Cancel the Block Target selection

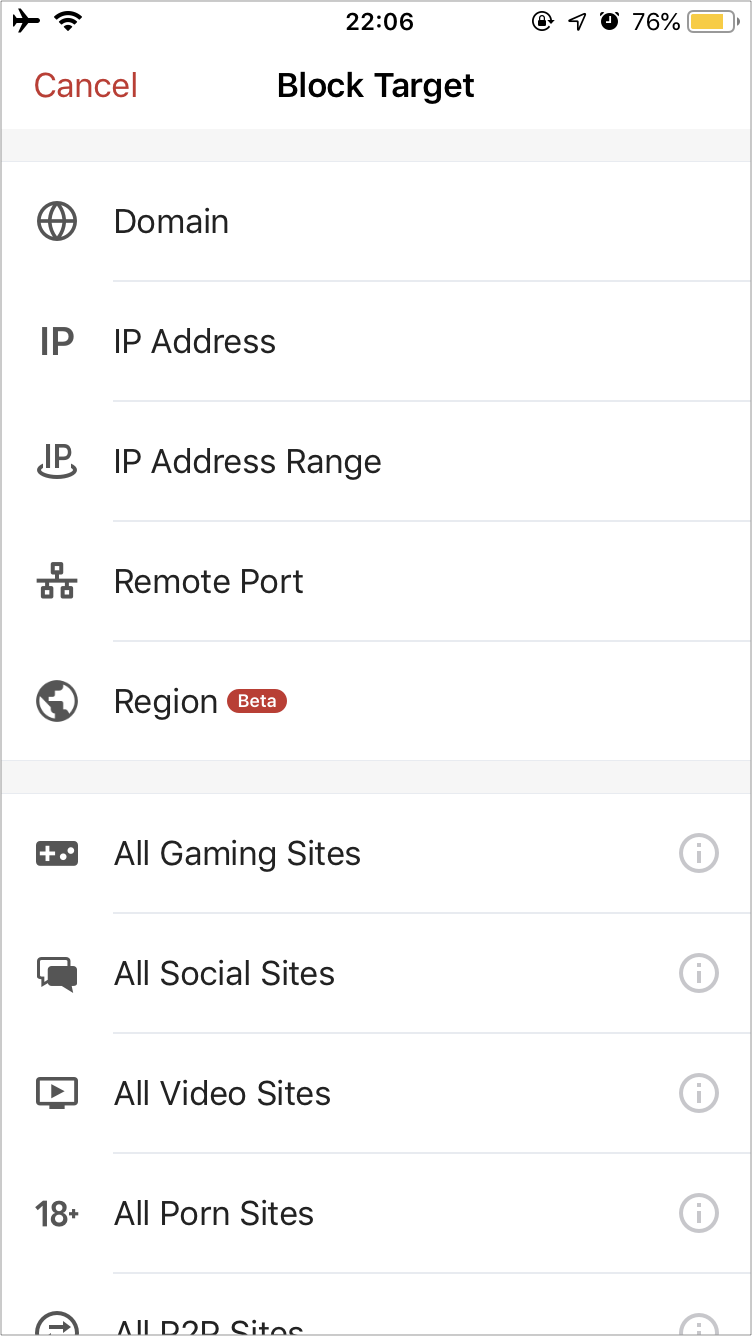tap(86, 86)
